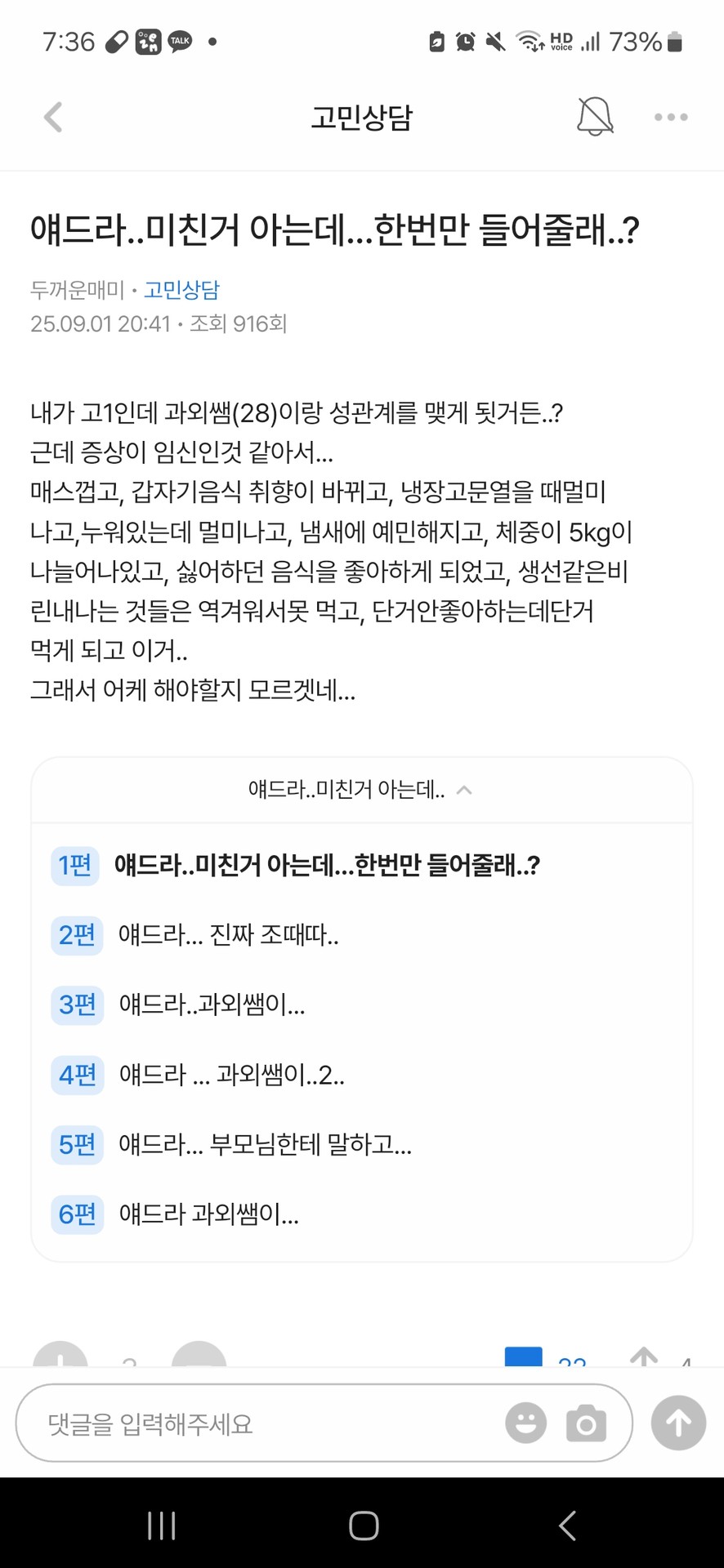Tap the KakaoTalk notification icon in status bar
This screenshot has width=724, height=1568.
pyautogui.click(x=179, y=40)
